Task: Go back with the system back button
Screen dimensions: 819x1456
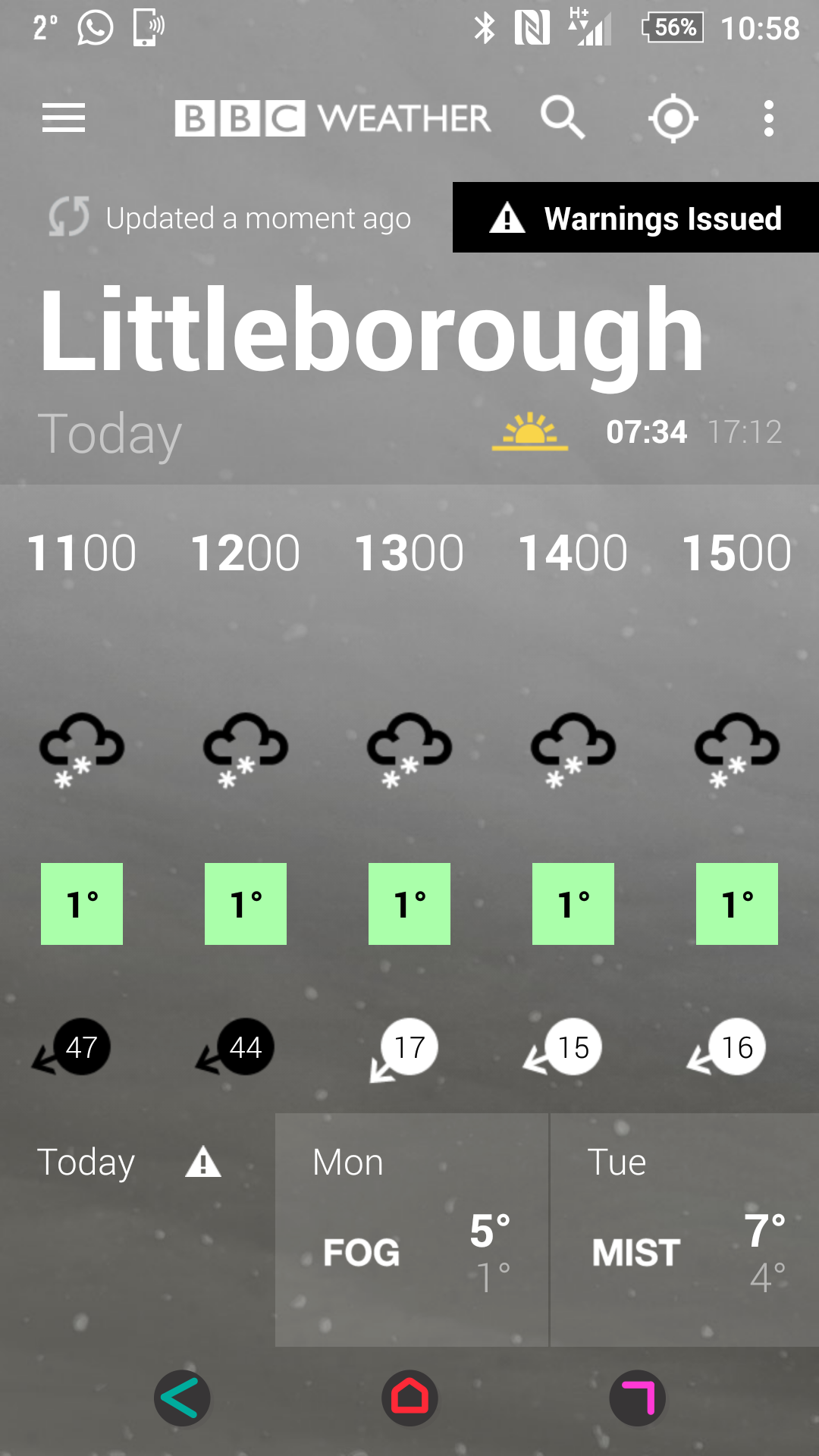Action: coord(182,1398)
